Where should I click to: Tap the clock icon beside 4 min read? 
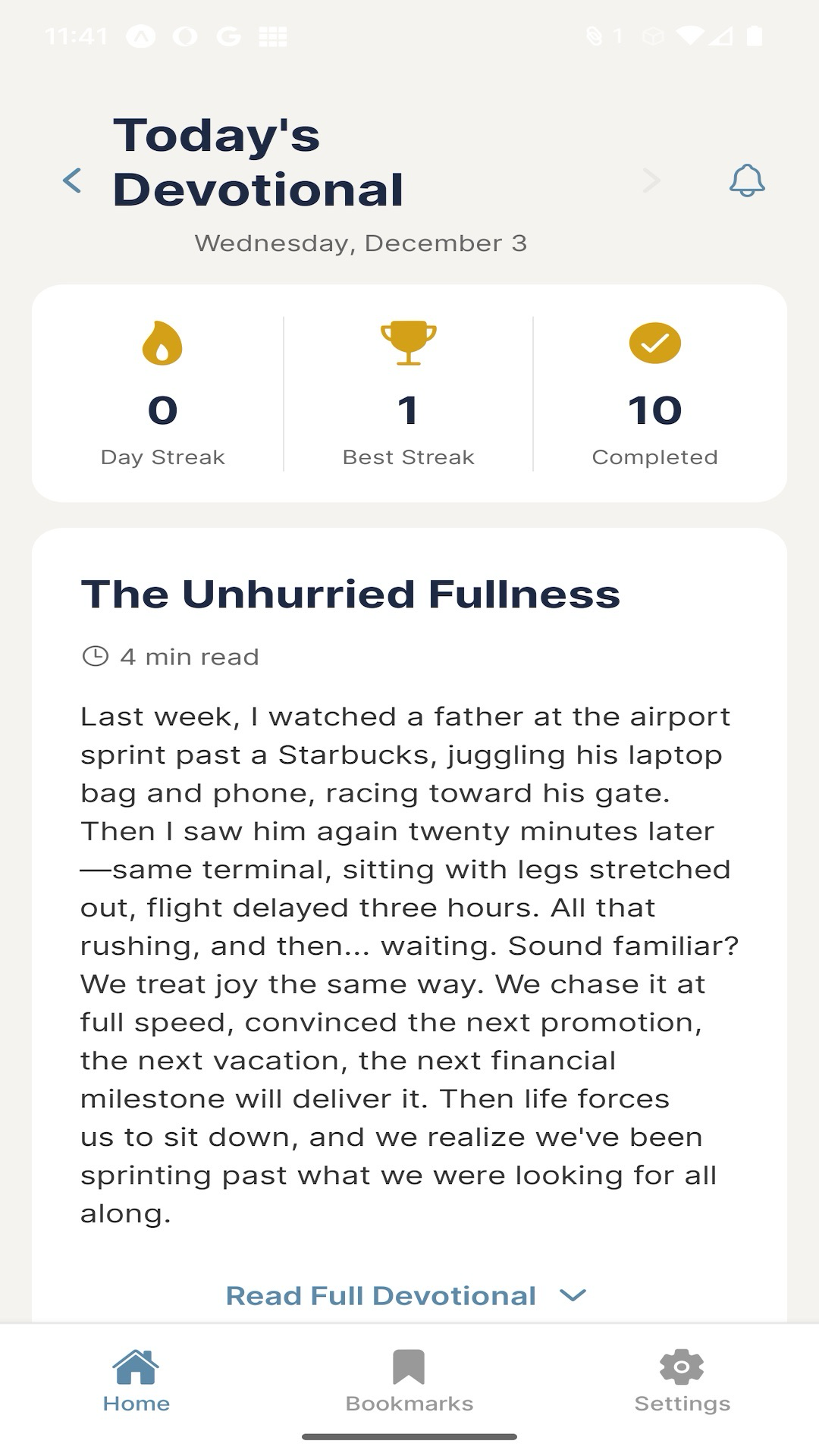click(x=96, y=655)
